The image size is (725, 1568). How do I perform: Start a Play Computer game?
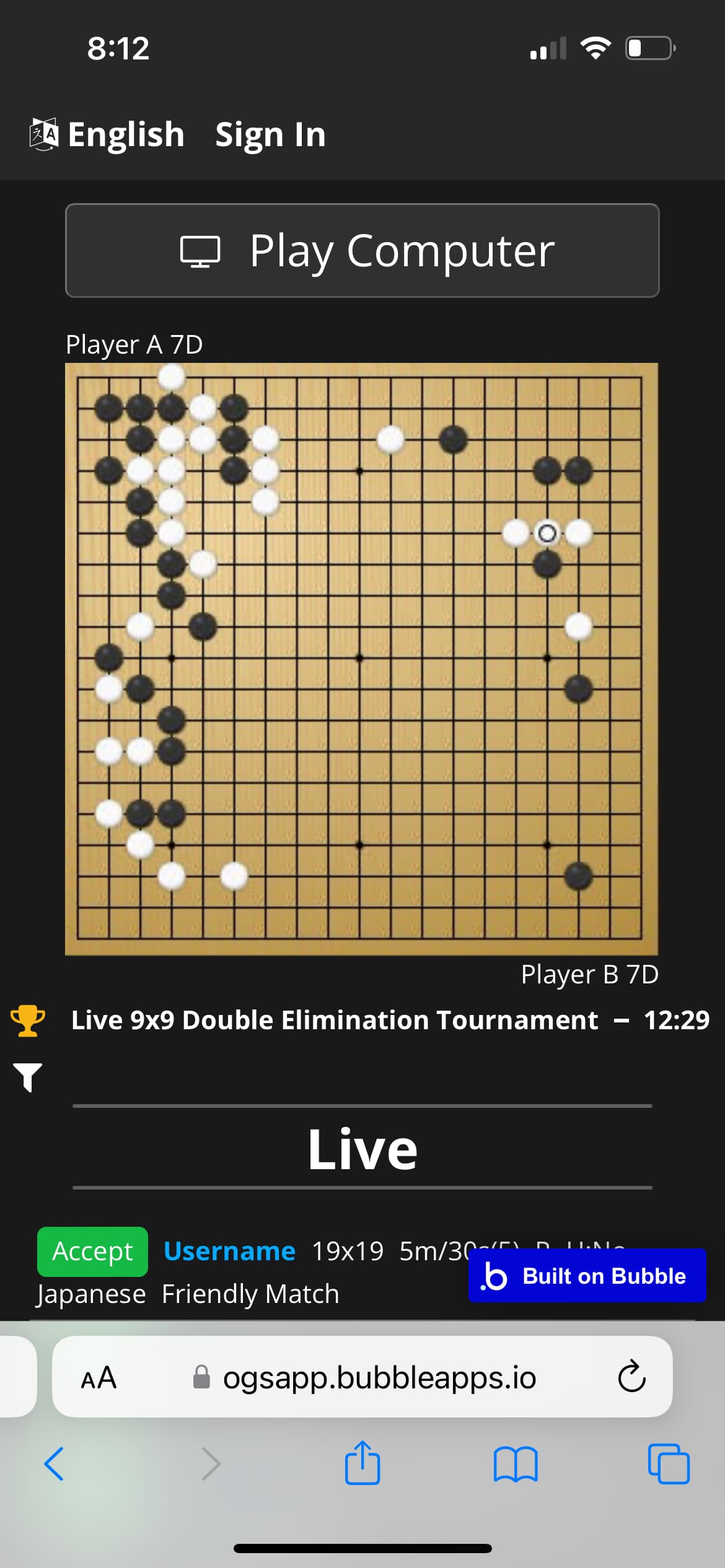[x=362, y=250]
